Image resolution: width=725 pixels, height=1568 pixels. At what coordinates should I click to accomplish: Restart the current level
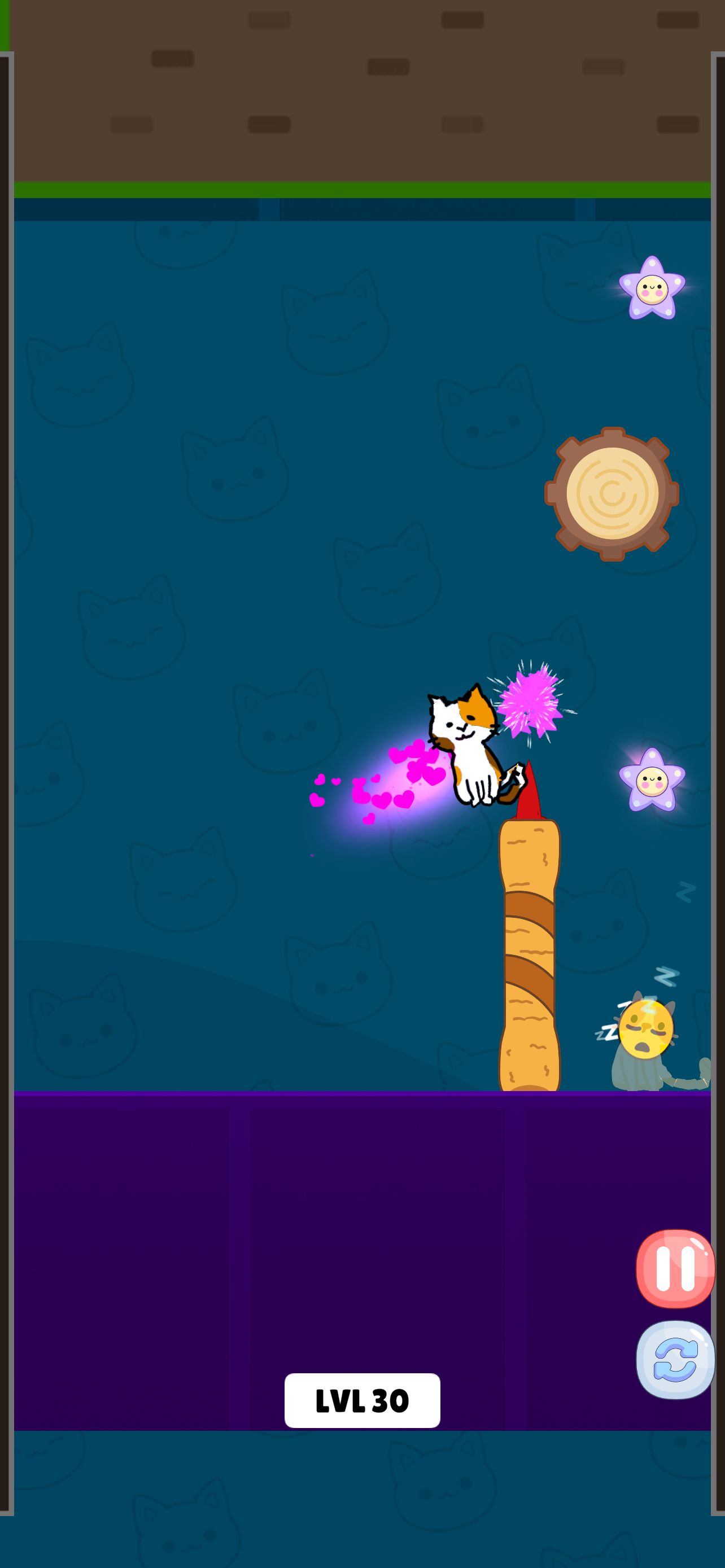coord(675,1359)
